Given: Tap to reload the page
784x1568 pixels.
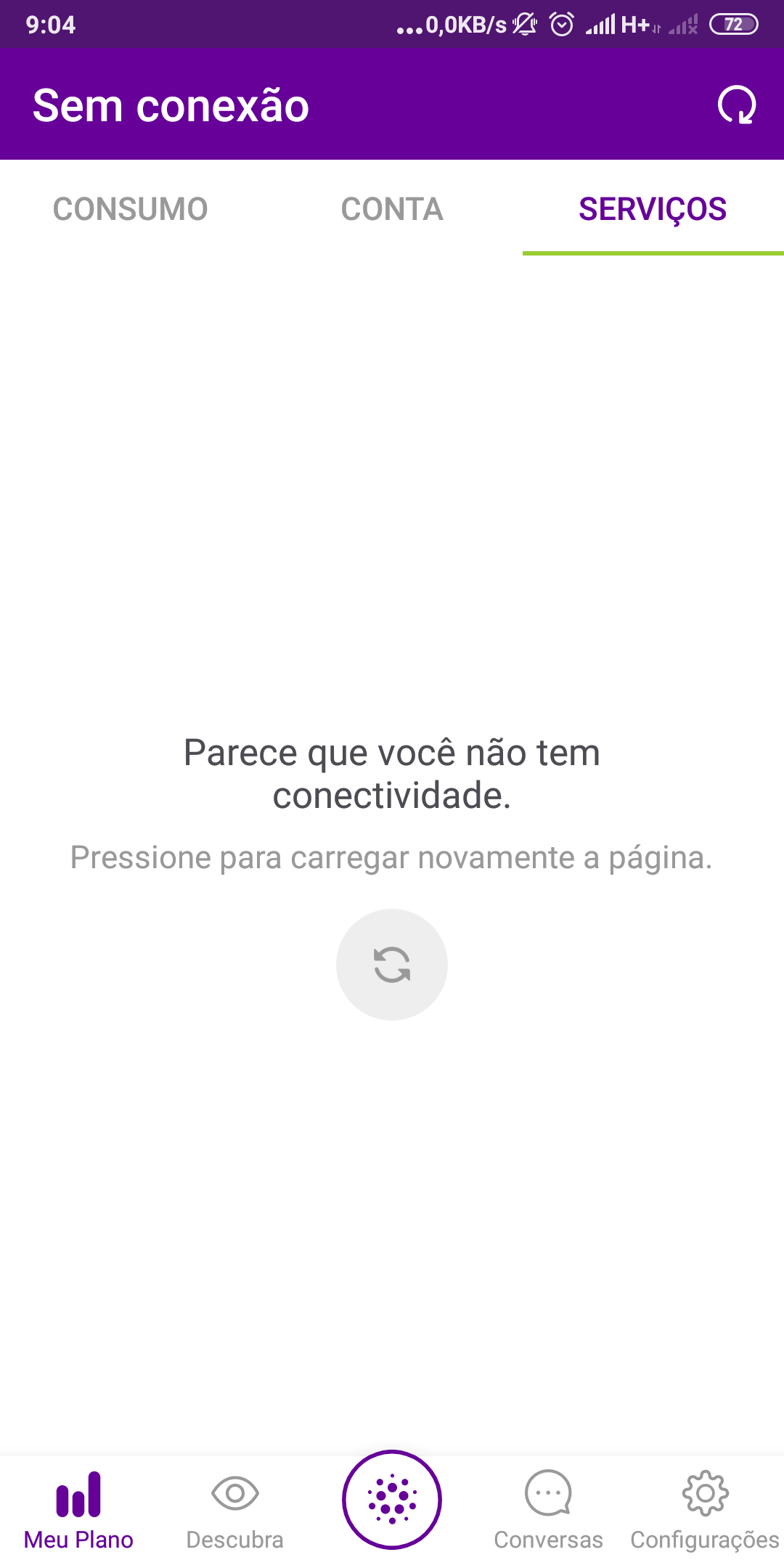Looking at the screenshot, I should coord(392,964).
